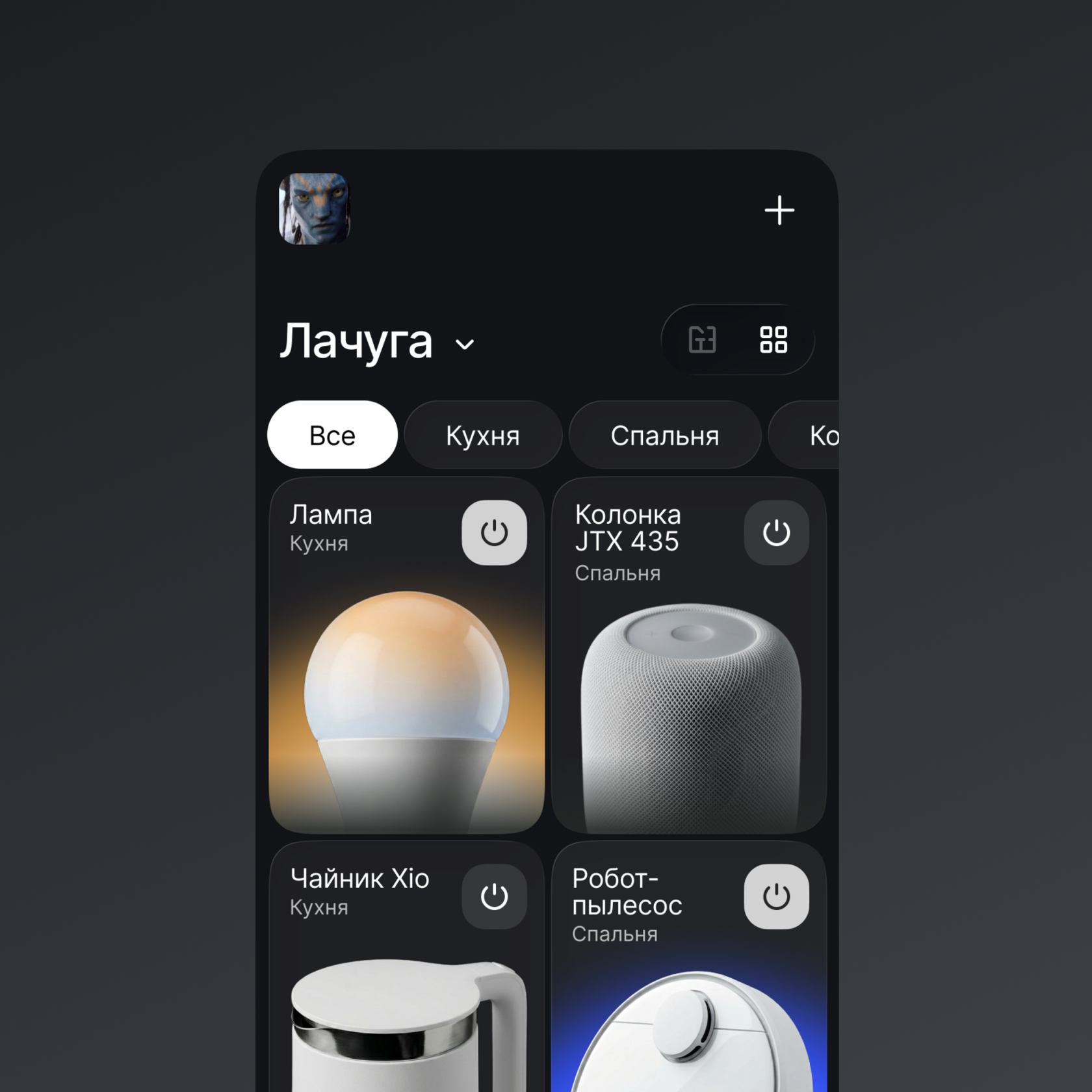1092x1092 pixels.
Task: Toggle power for Колонка JTX 435
Action: [776, 532]
